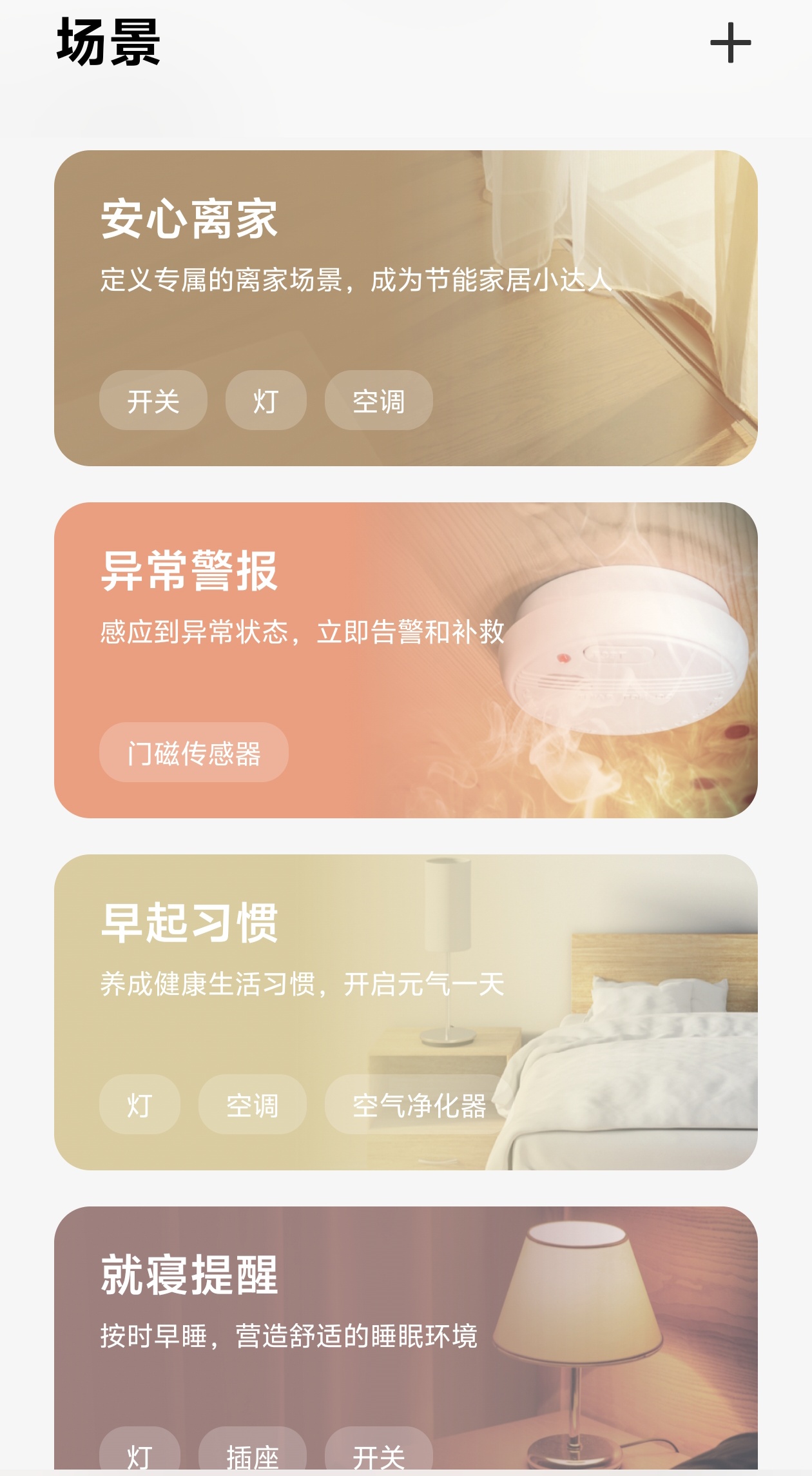Select the 灯 chip in 早起习惯
Image resolution: width=812 pixels, height=1476 pixels.
pyautogui.click(x=139, y=1105)
